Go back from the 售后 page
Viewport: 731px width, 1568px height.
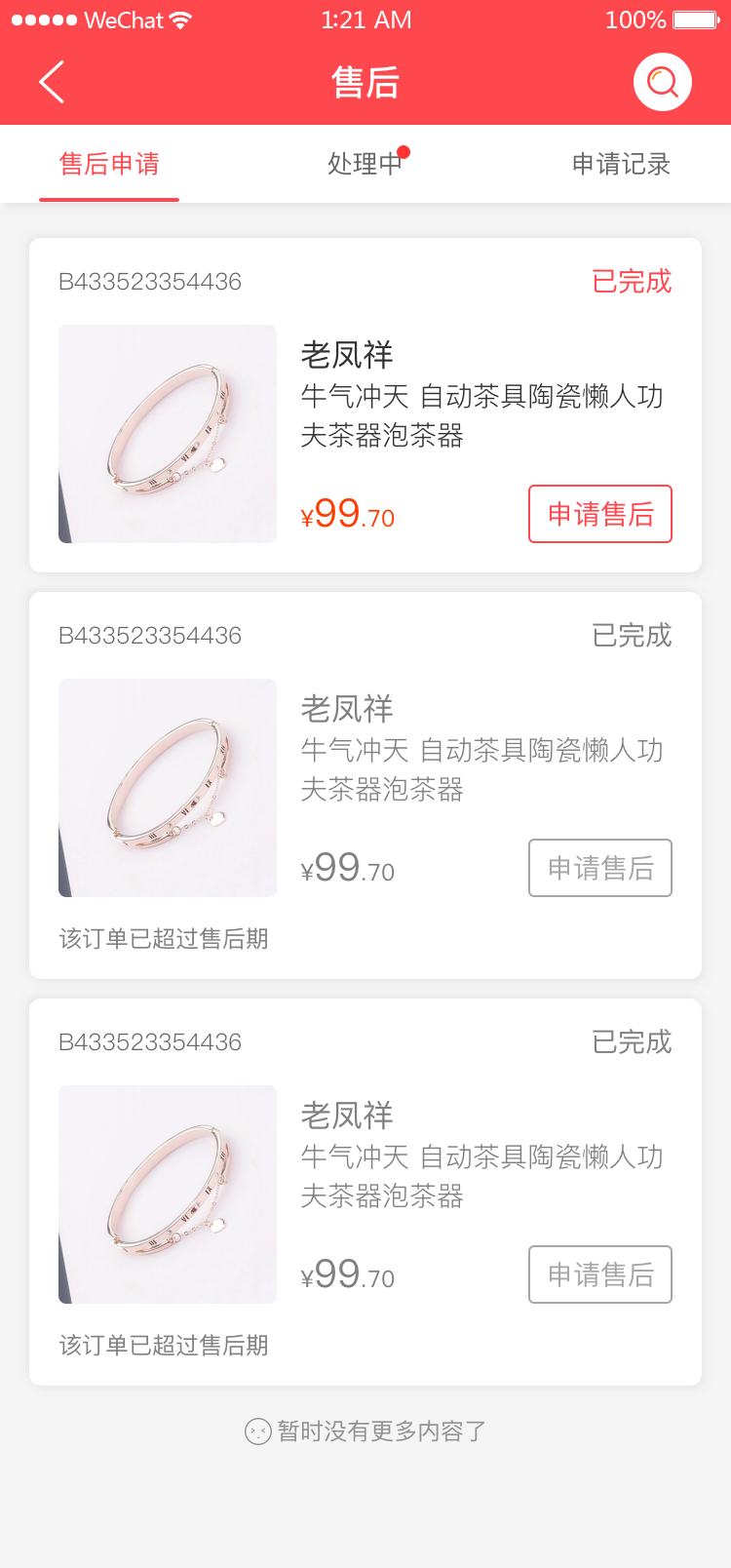coord(52,82)
